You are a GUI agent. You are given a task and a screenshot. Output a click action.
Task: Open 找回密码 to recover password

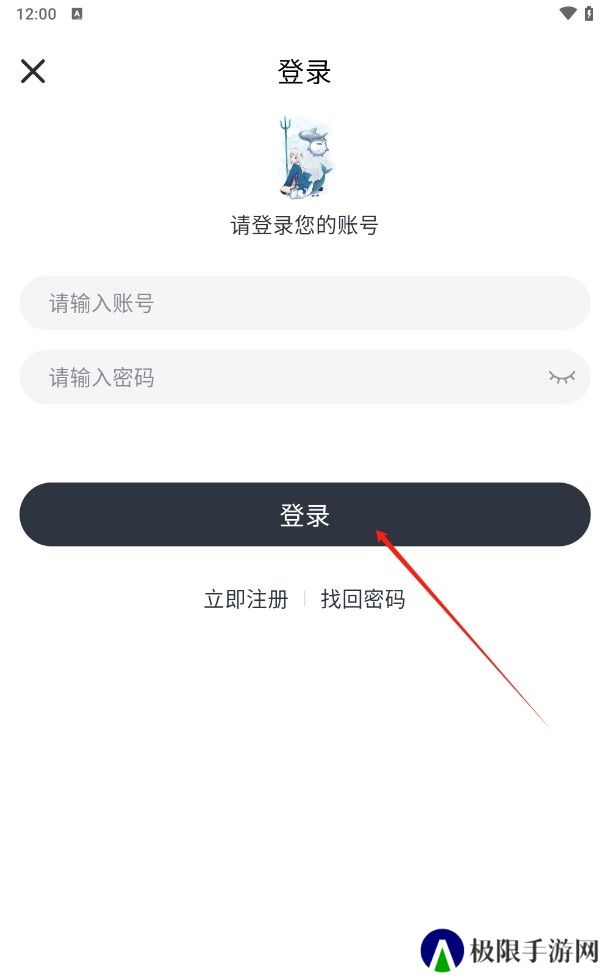[363, 599]
